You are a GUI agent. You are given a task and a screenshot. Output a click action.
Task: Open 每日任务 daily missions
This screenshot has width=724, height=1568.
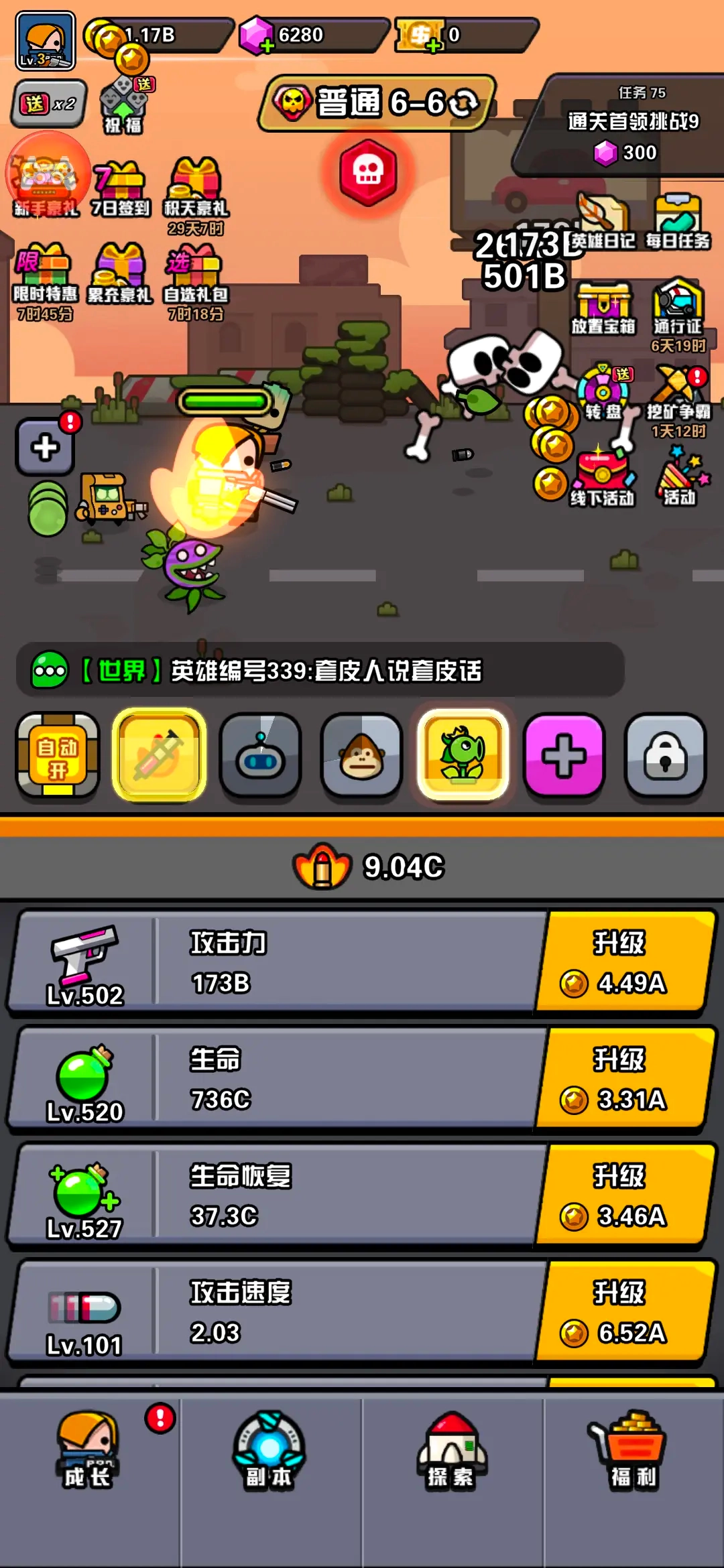coord(678,222)
